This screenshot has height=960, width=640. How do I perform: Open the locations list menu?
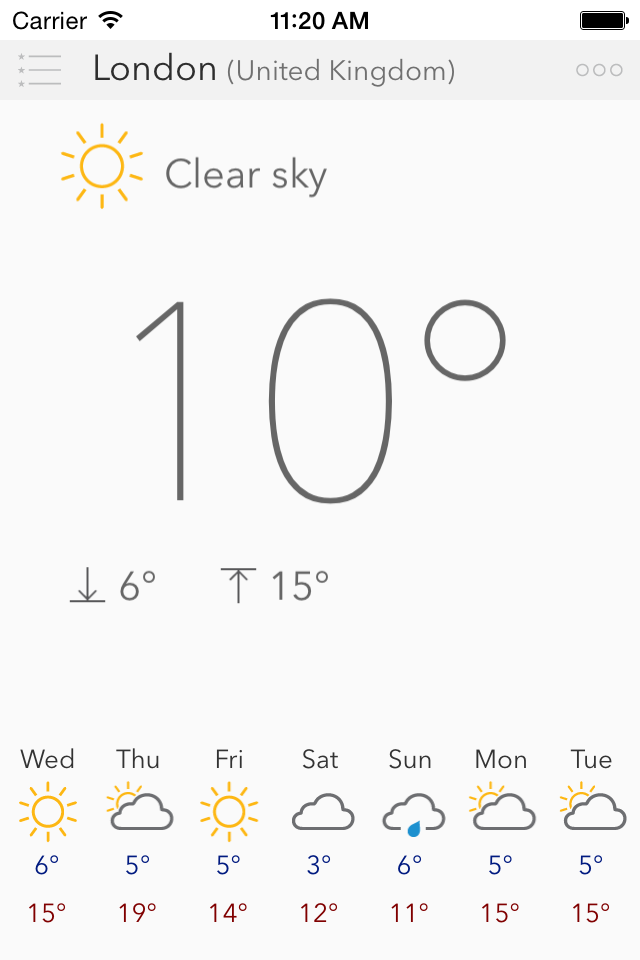click(39, 70)
